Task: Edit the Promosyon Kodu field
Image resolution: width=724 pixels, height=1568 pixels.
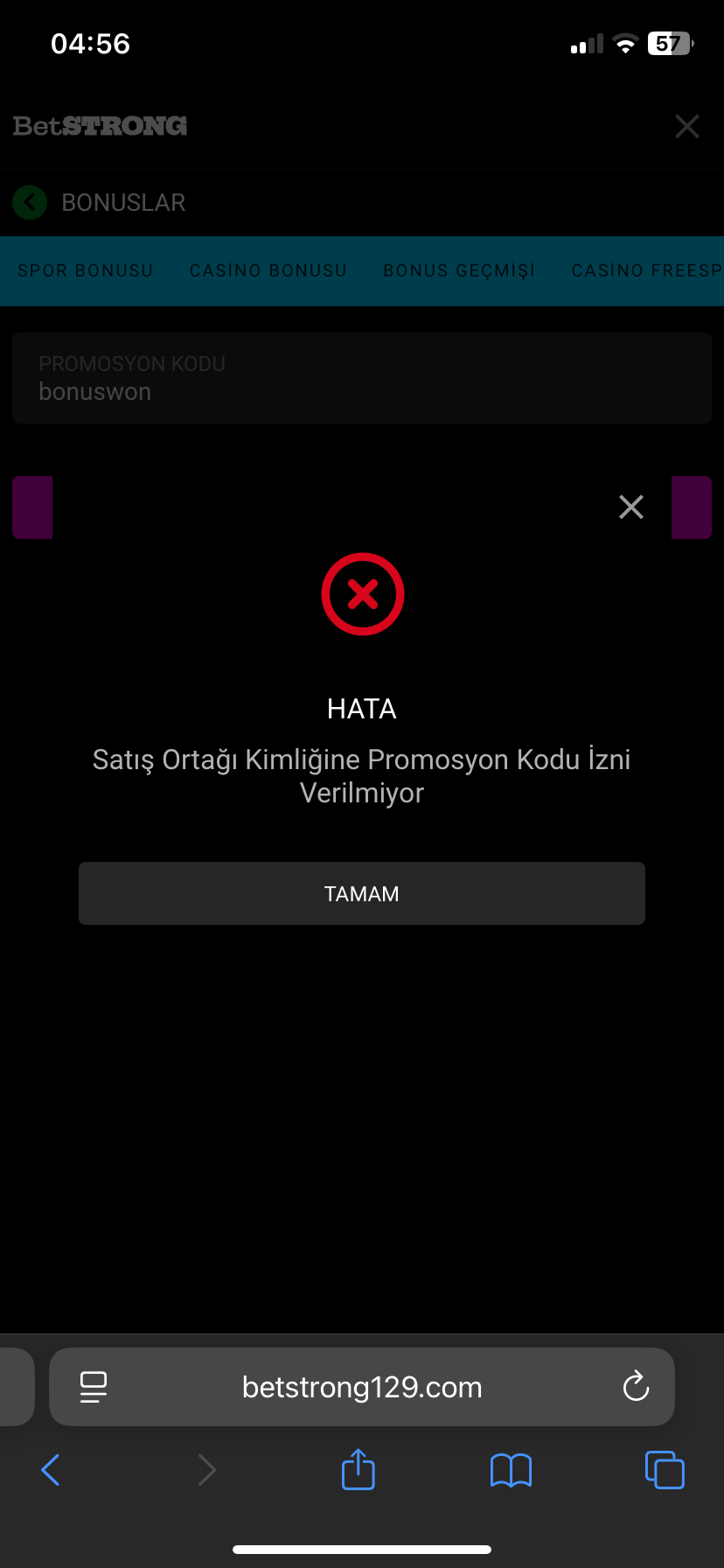Action: coord(361,379)
